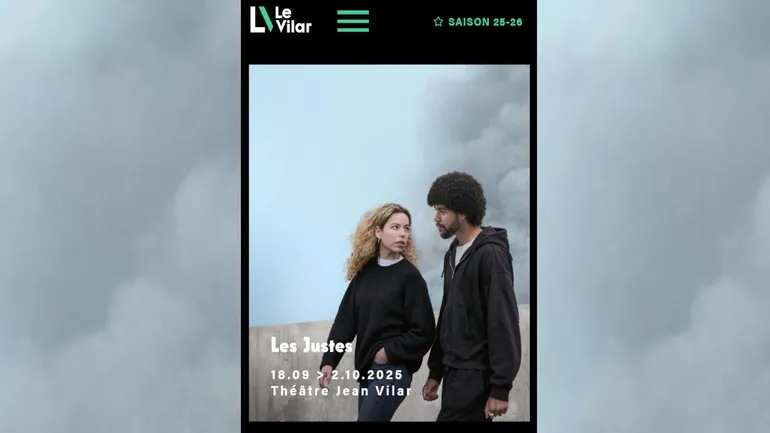Go to Le Vilar home page
The image size is (770, 433).
[x=280, y=20]
